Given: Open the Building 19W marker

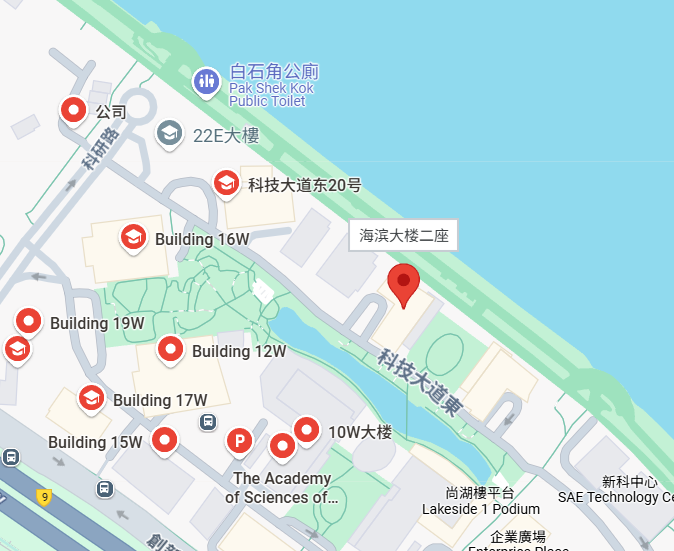Looking at the screenshot, I should click(29, 321).
